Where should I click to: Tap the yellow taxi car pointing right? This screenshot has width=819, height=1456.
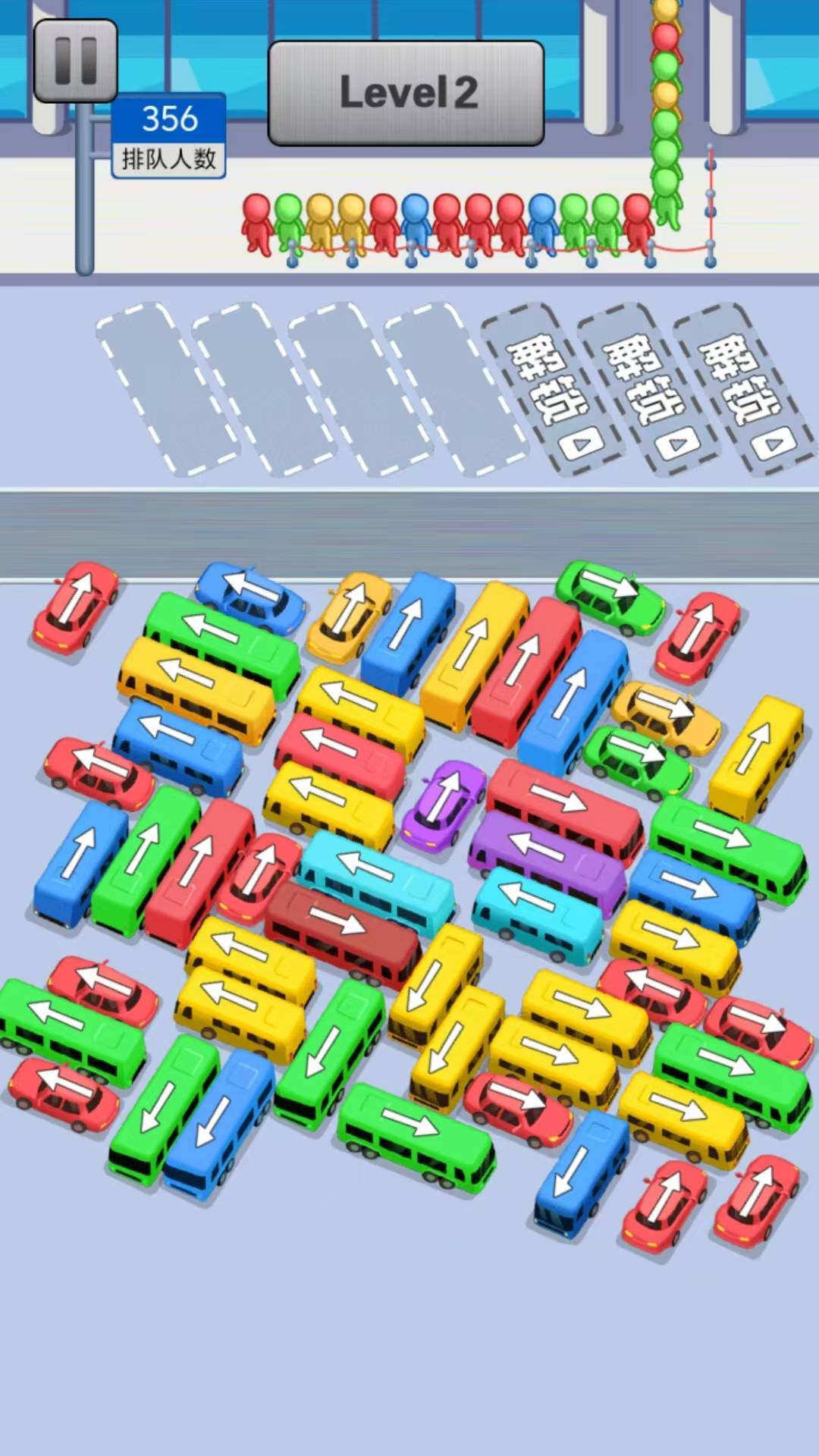(665, 717)
